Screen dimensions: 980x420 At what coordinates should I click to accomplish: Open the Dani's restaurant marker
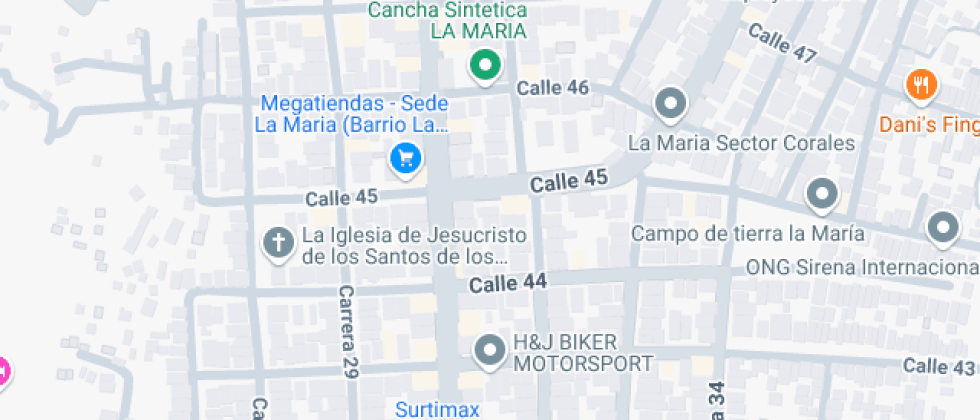pyautogui.click(x=921, y=86)
